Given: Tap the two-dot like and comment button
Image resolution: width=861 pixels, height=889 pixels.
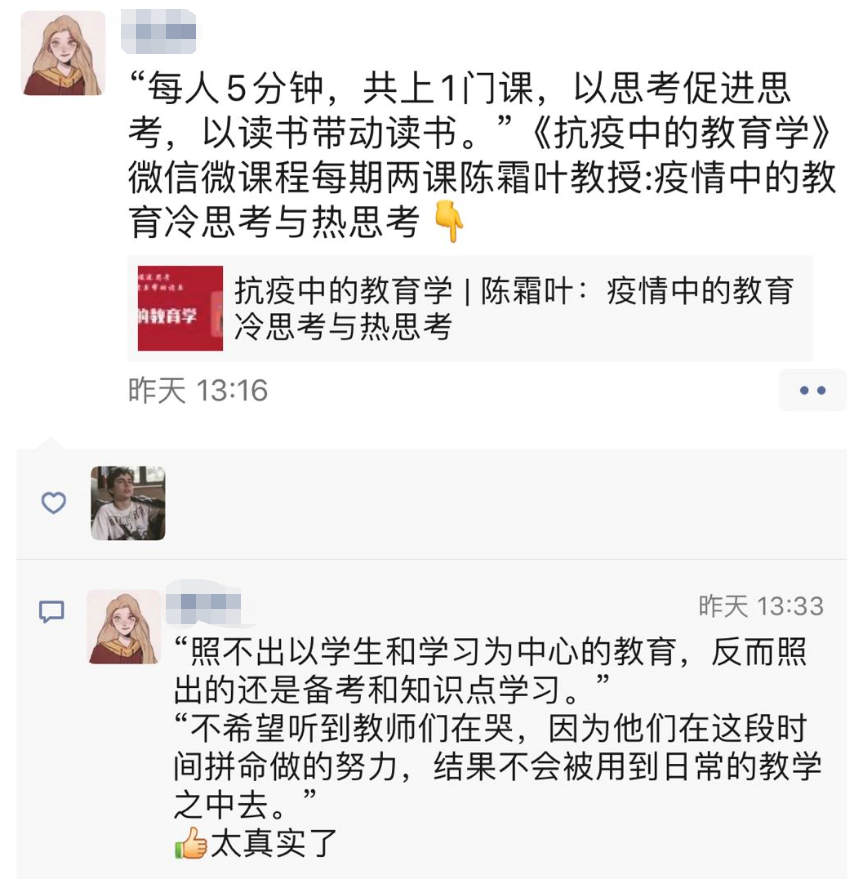Looking at the screenshot, I should [812, 390].
